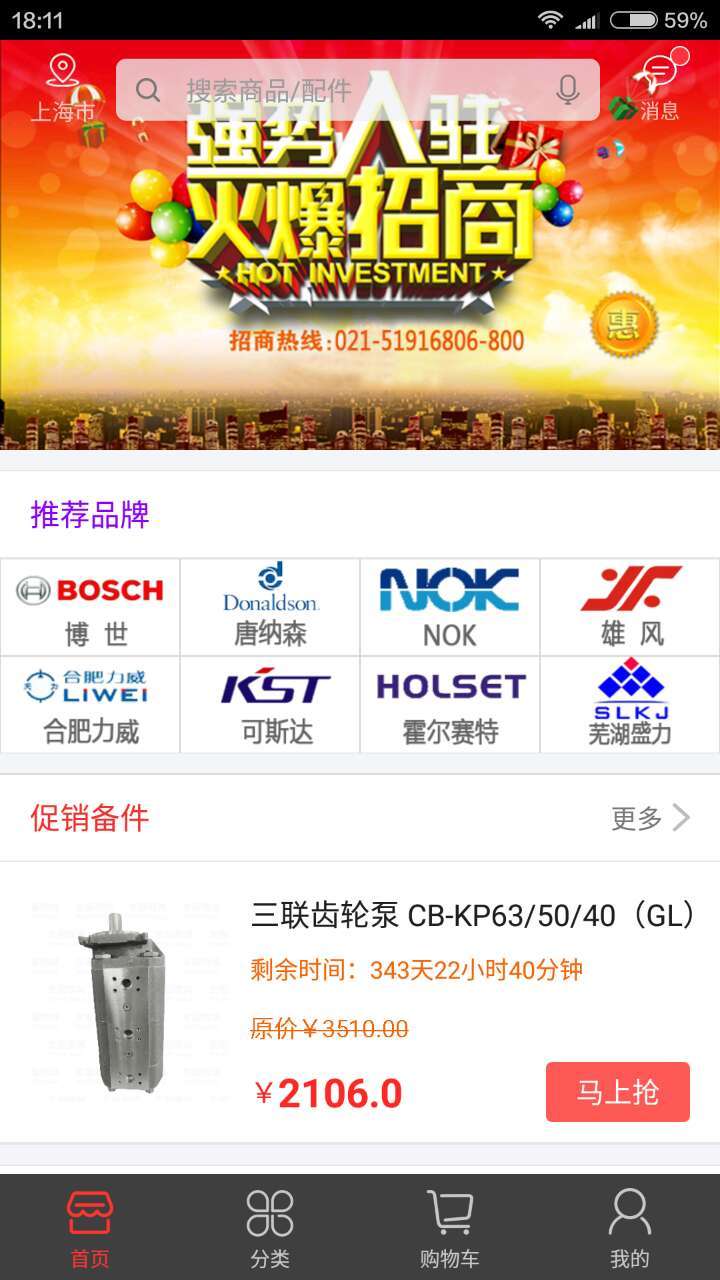
Task: Open the 购物车 shopping cart tab
Action: [450, 1228]
